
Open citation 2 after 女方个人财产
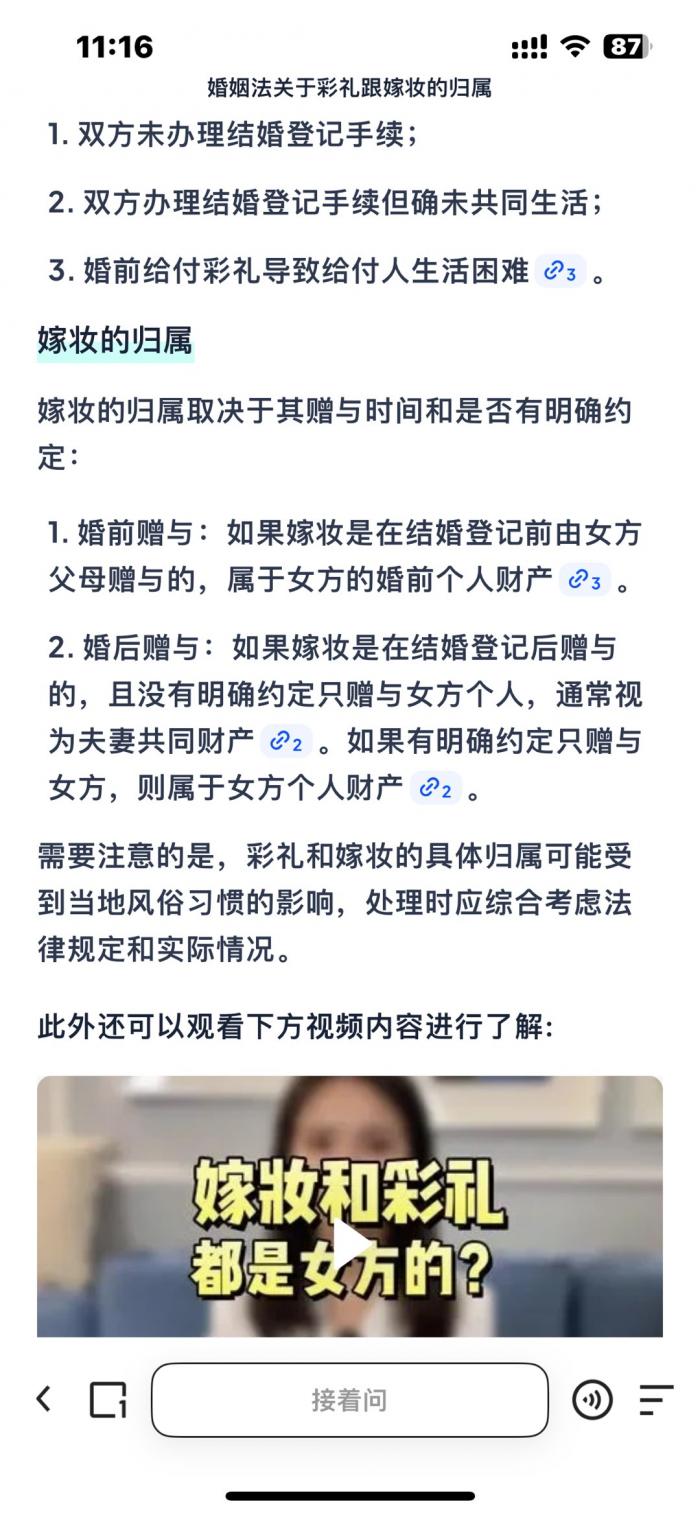tap(436, 789)
